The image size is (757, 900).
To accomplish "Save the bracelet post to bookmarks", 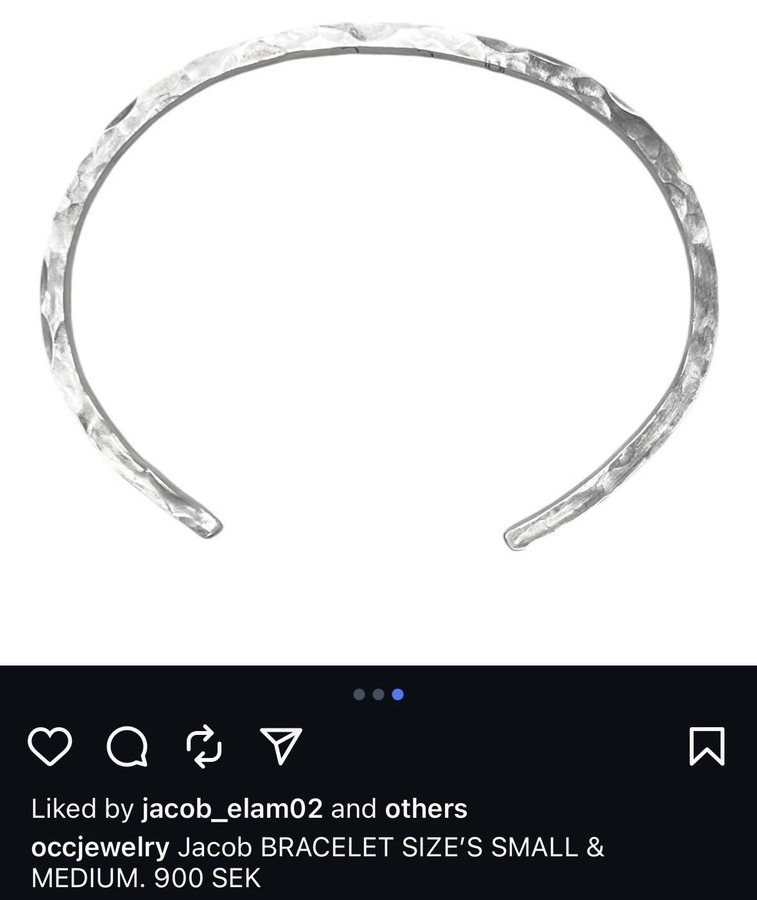I will [x=707, y=746].
